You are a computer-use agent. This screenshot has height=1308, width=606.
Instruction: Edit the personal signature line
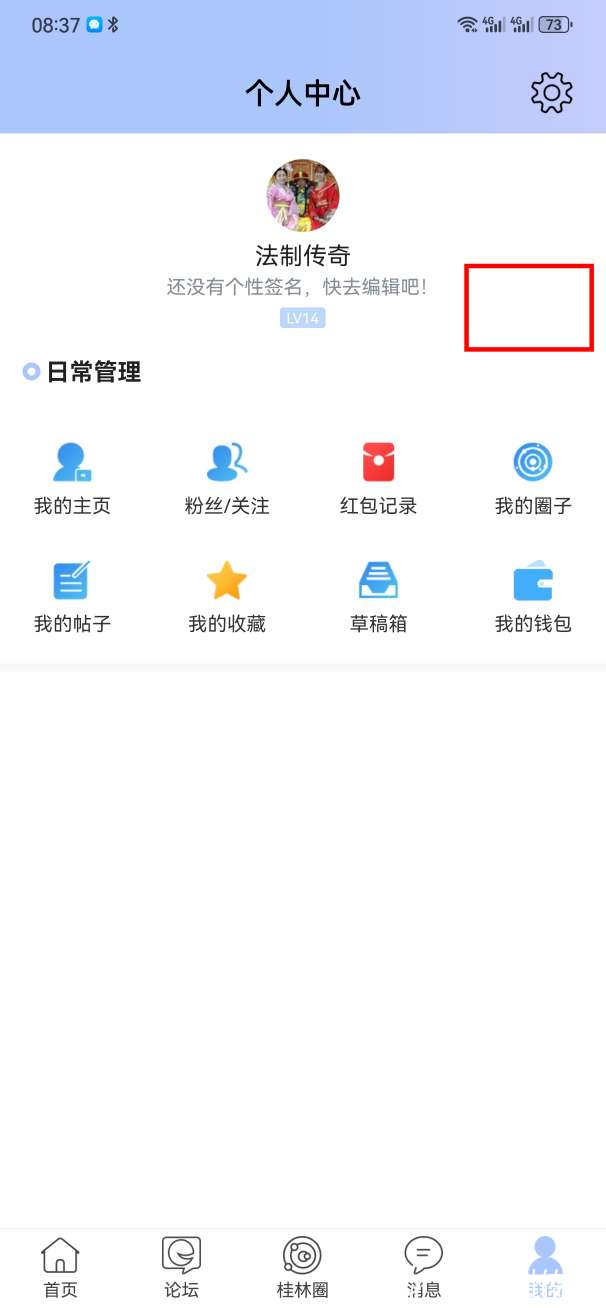(297, 287)
